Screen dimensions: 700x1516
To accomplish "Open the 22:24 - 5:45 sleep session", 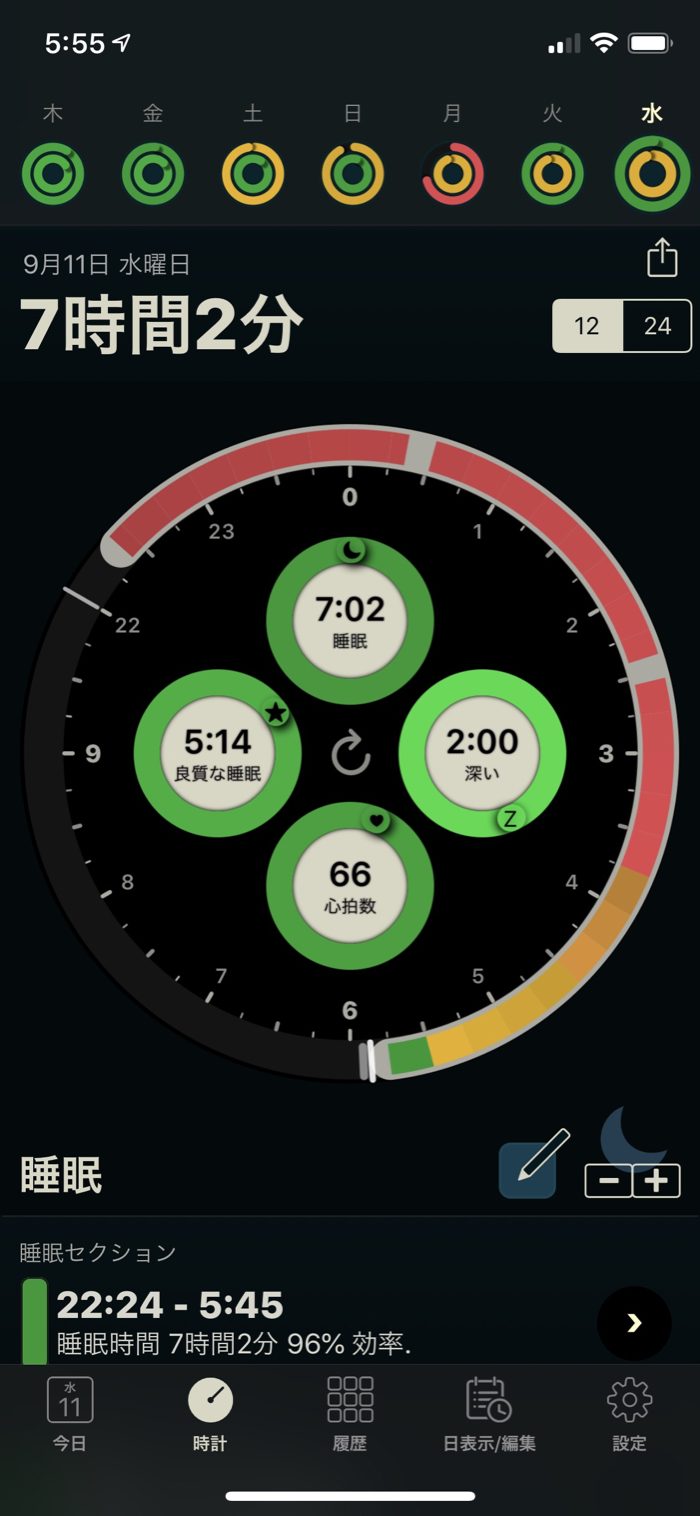I will [x=633, y=1323].
